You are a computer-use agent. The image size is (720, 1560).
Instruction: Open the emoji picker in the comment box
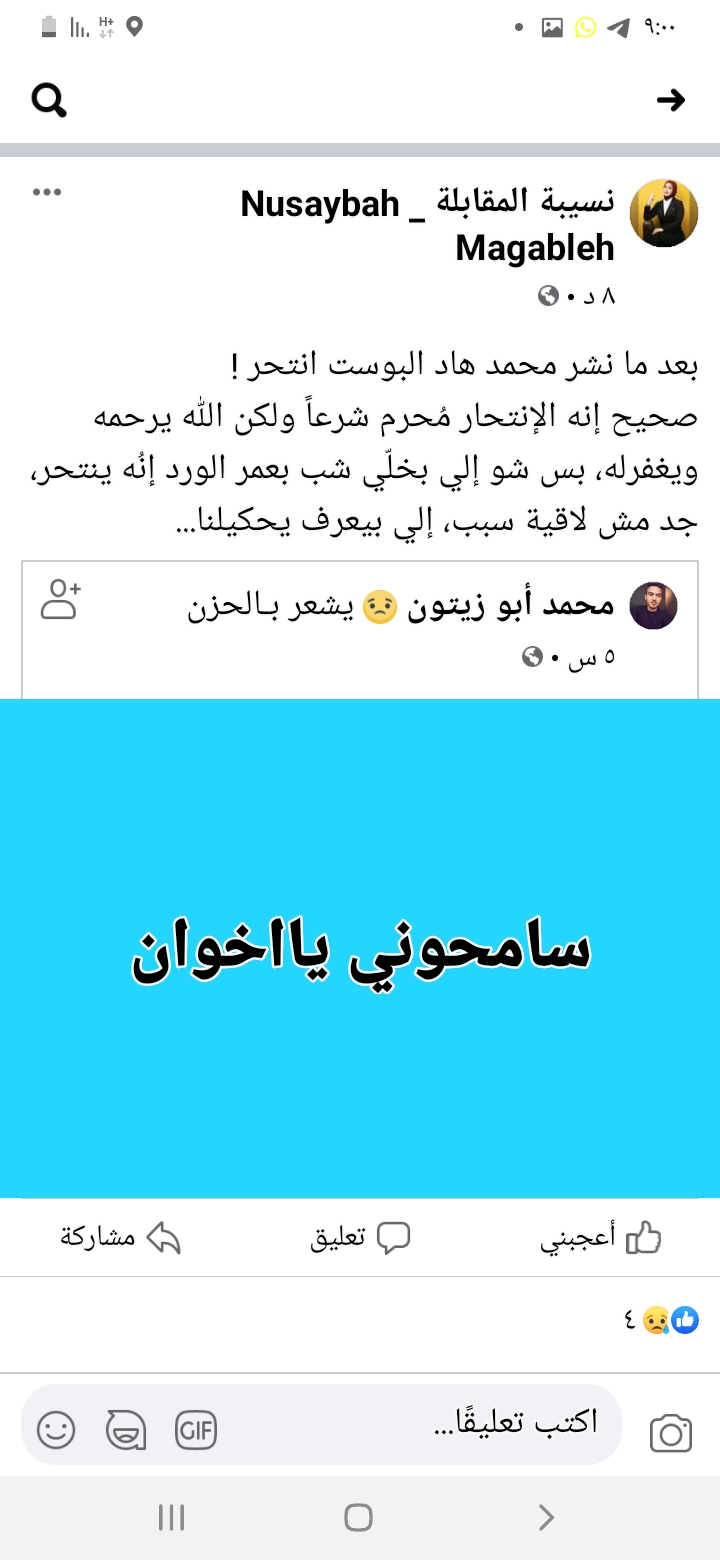56,1430
